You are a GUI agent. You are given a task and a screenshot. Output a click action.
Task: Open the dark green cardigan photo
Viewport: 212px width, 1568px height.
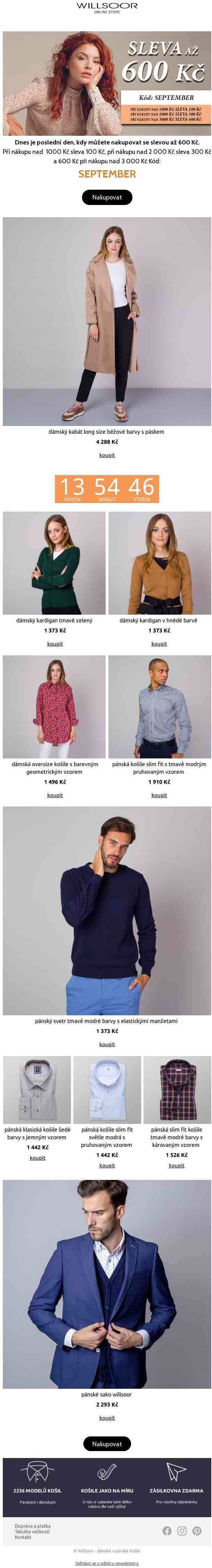click(54, 562)
